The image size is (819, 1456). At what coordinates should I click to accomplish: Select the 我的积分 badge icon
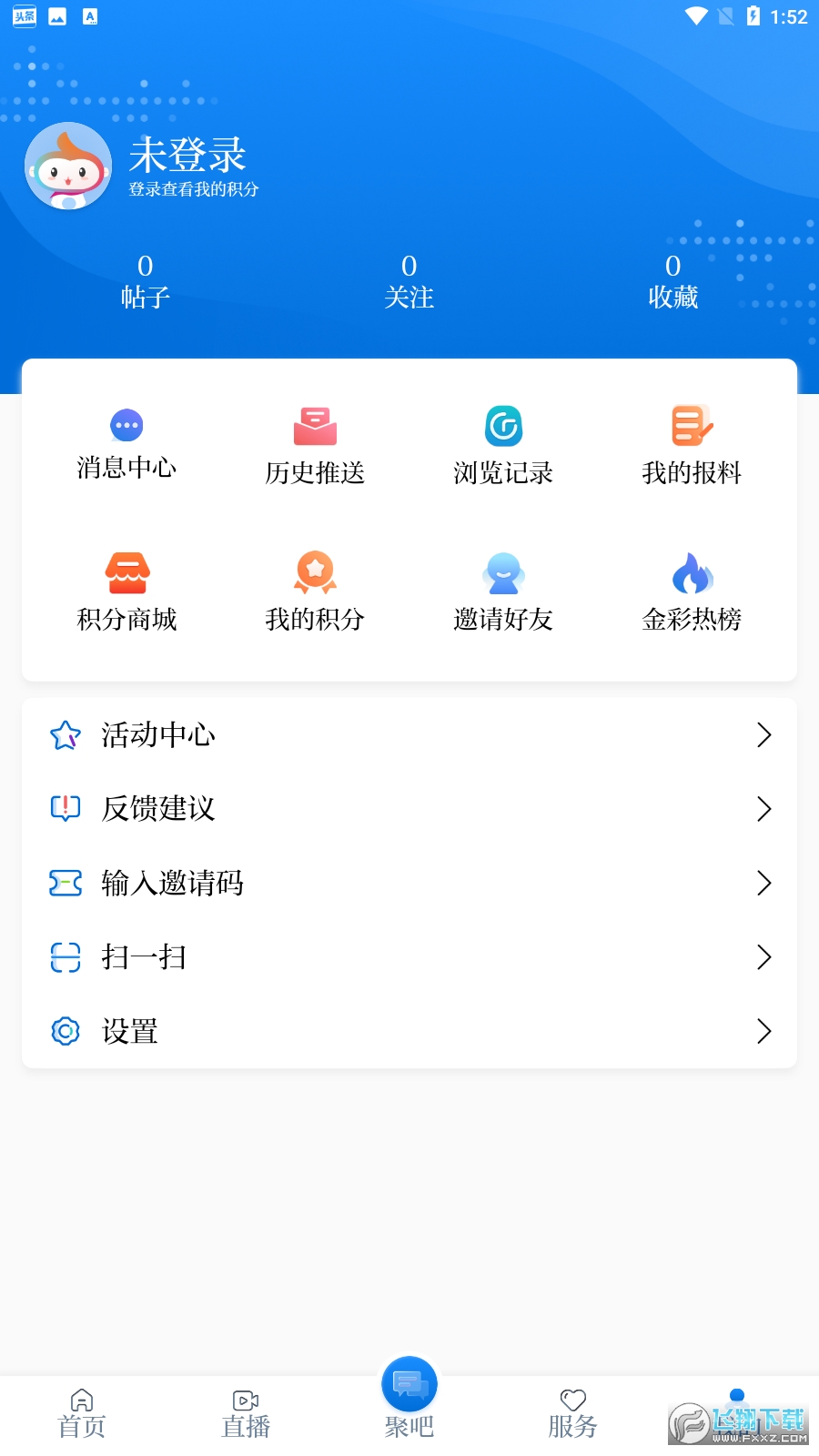click(315, 573)
